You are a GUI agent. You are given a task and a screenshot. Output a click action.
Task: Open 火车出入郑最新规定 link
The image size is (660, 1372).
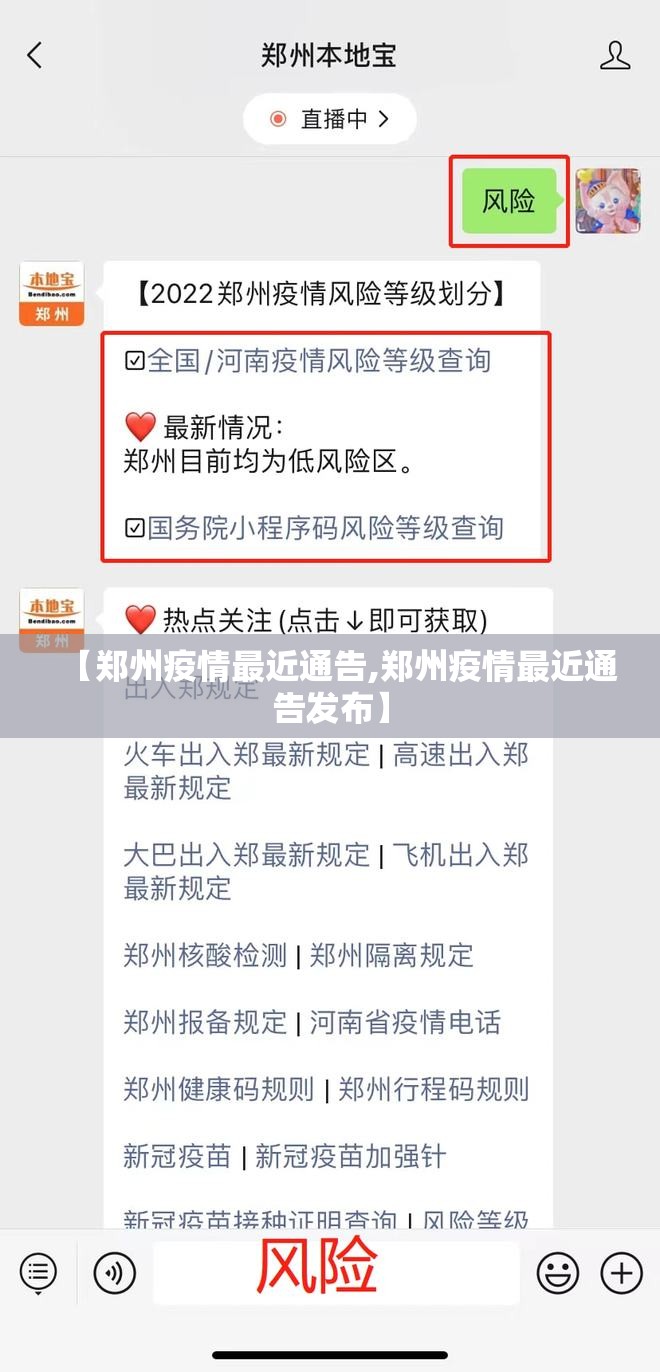246,755
